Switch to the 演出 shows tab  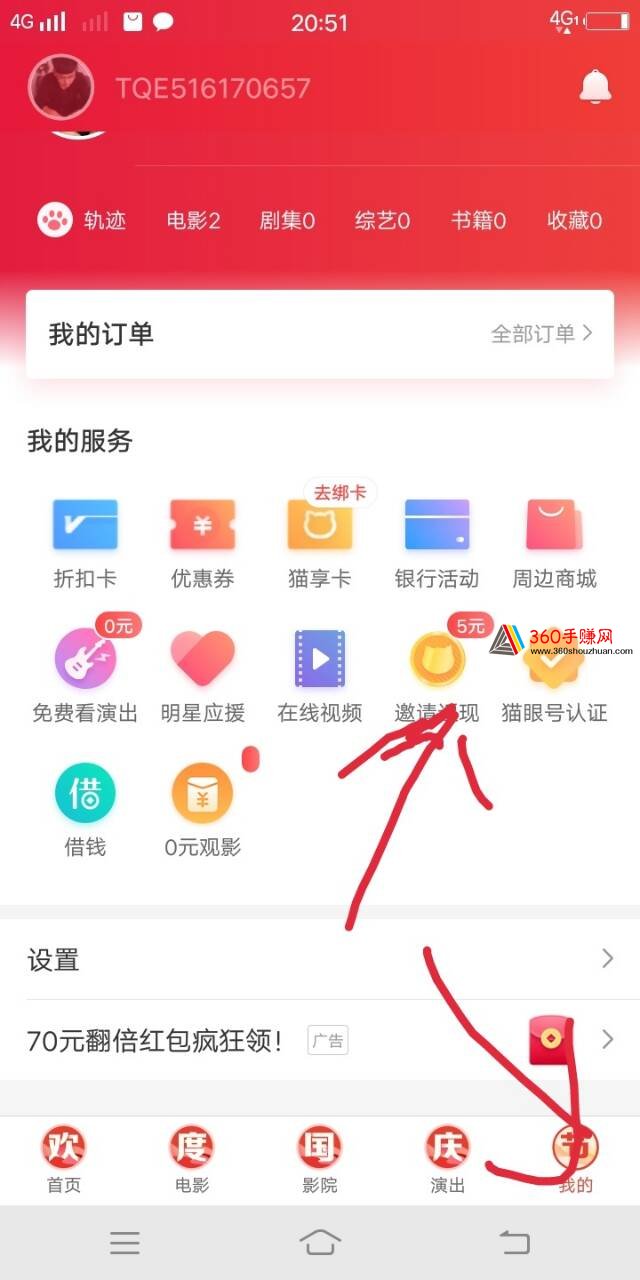(x=448, y=1160)
